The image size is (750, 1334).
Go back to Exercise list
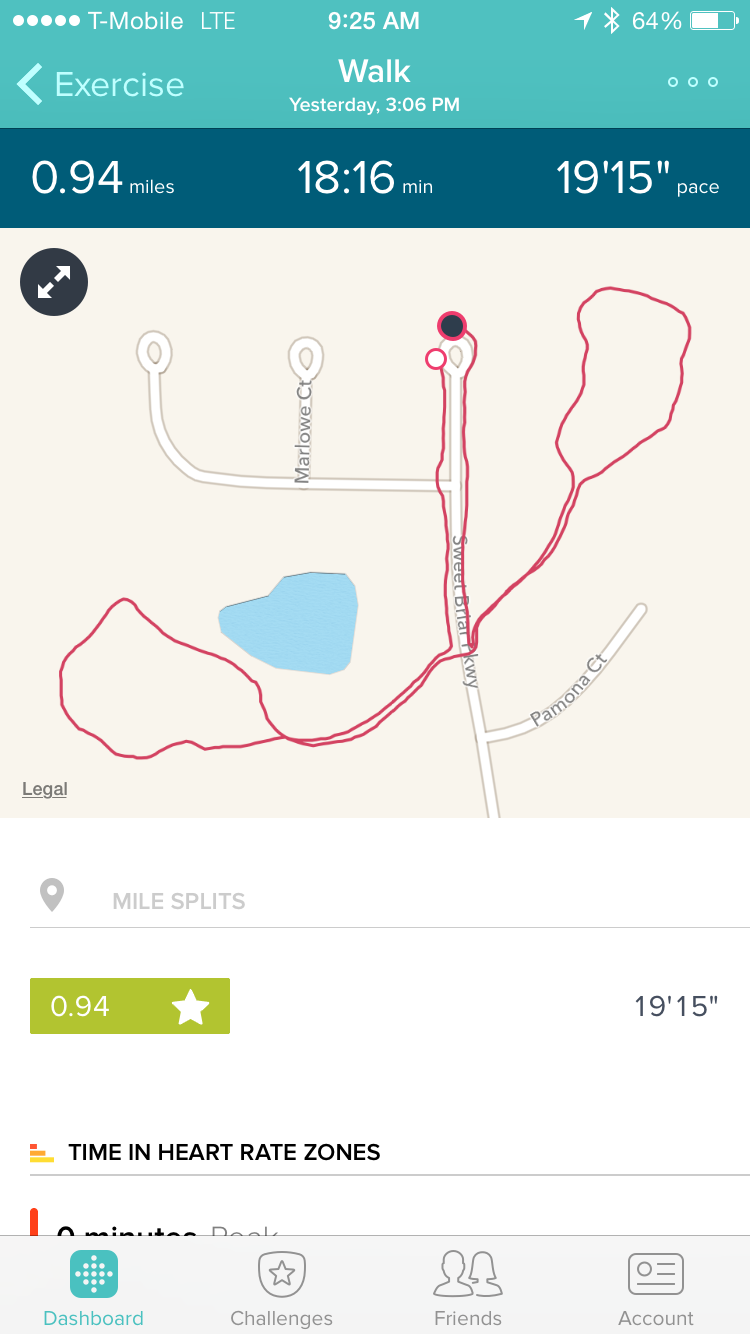pos(100,85)
